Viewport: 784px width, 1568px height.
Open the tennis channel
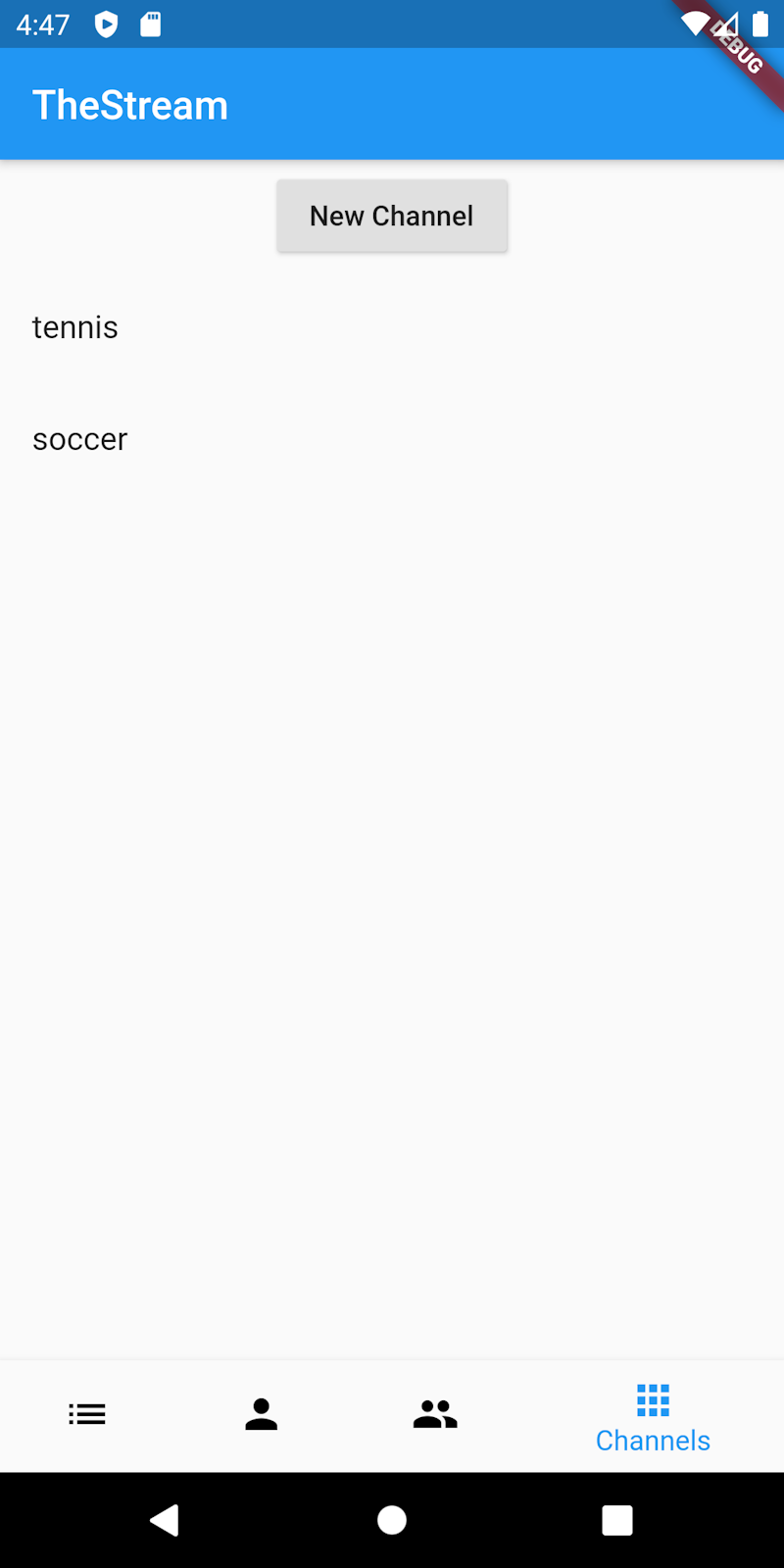(75, 327)
